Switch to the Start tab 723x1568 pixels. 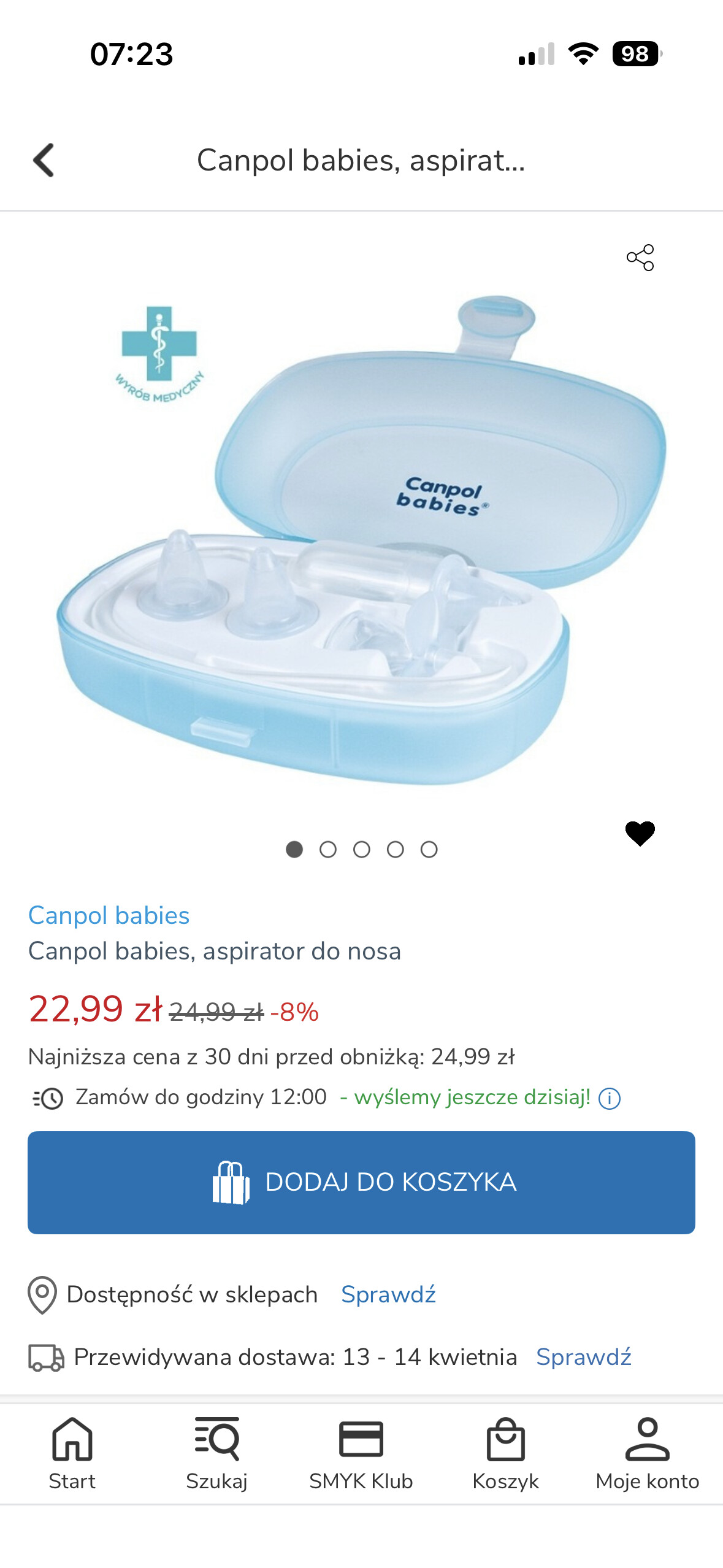coord(72,1453)
